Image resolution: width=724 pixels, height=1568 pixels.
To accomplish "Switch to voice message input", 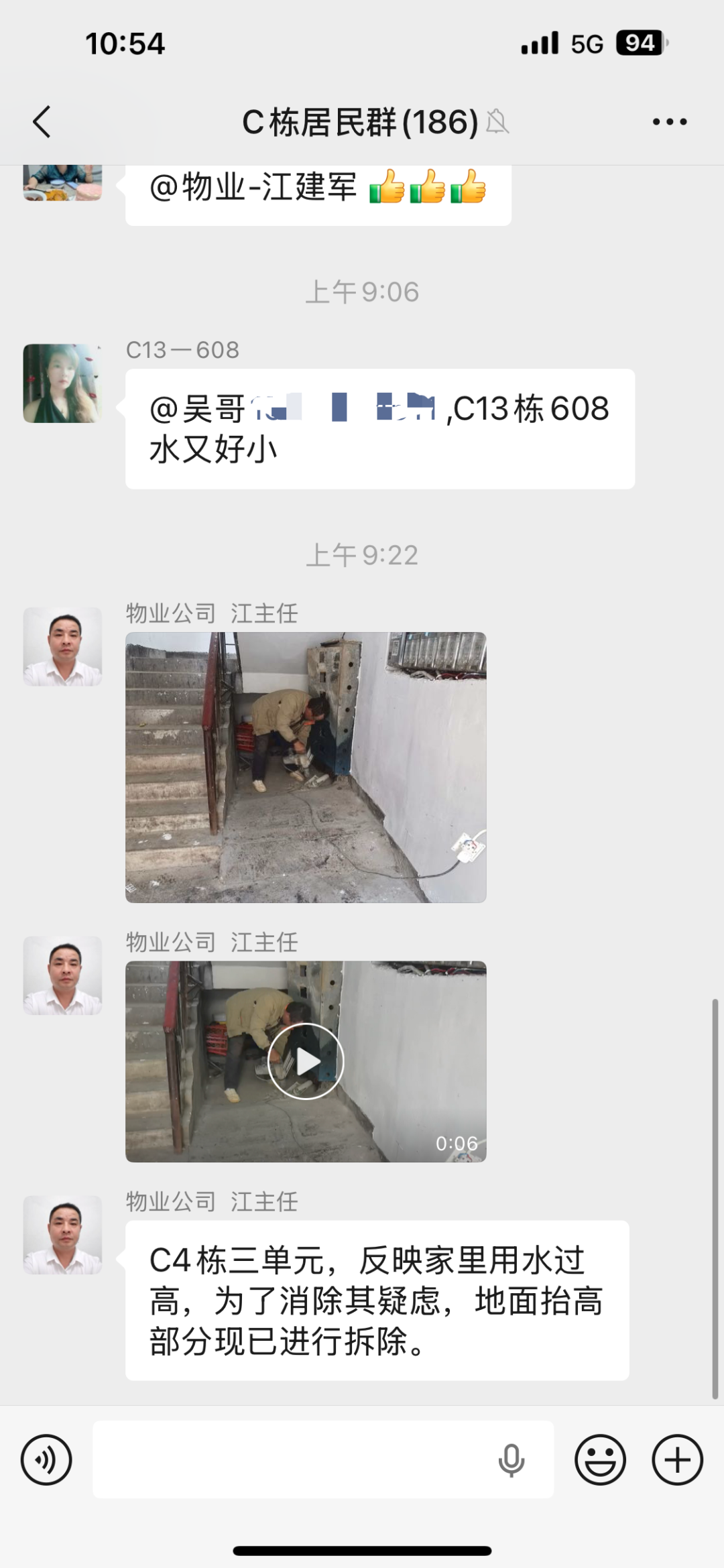I will pyautogui.click(x=46, y=1459).
